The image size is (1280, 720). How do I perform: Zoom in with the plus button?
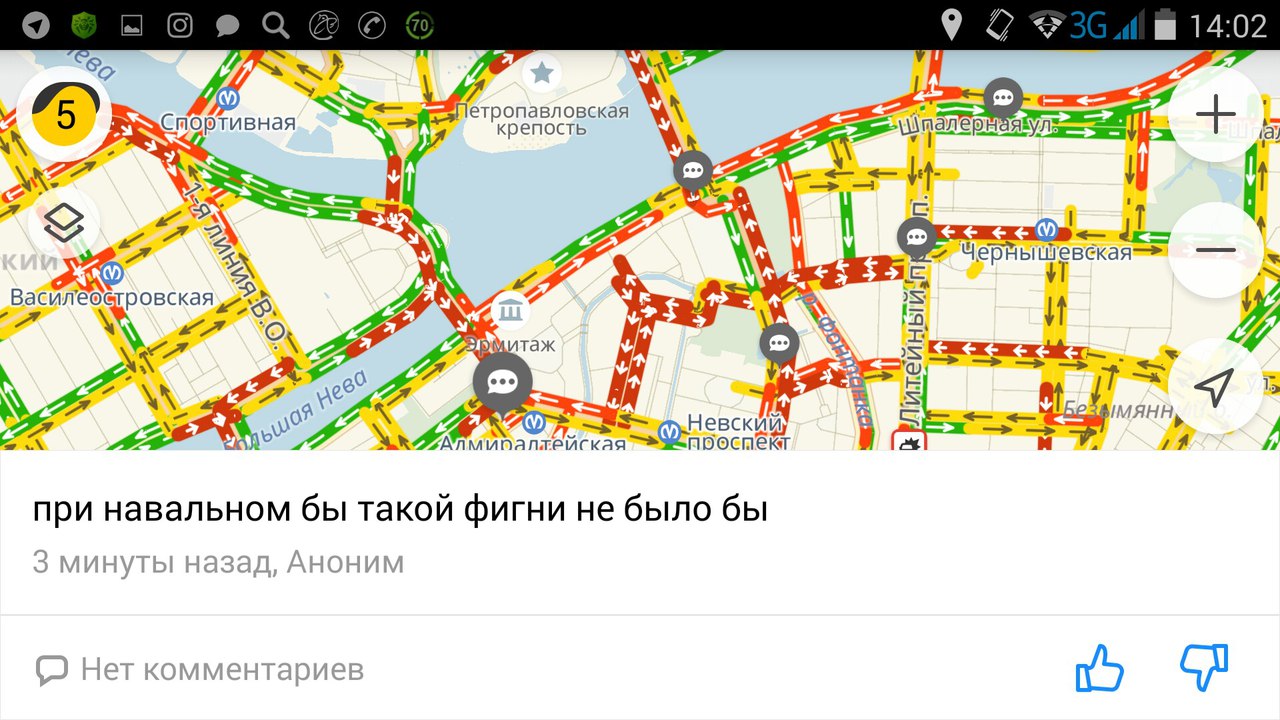pos(1215,114)
